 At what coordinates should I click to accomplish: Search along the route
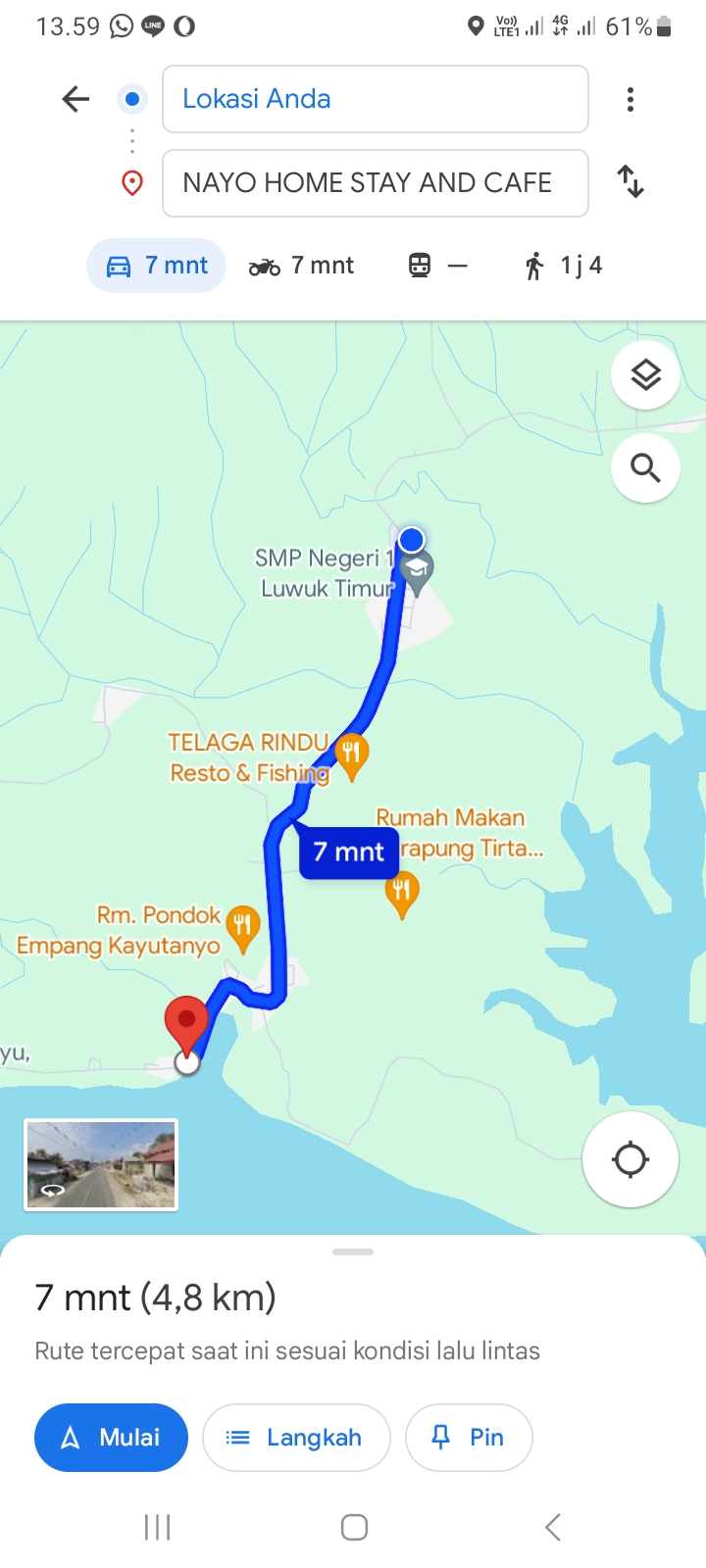pos(645,468)
